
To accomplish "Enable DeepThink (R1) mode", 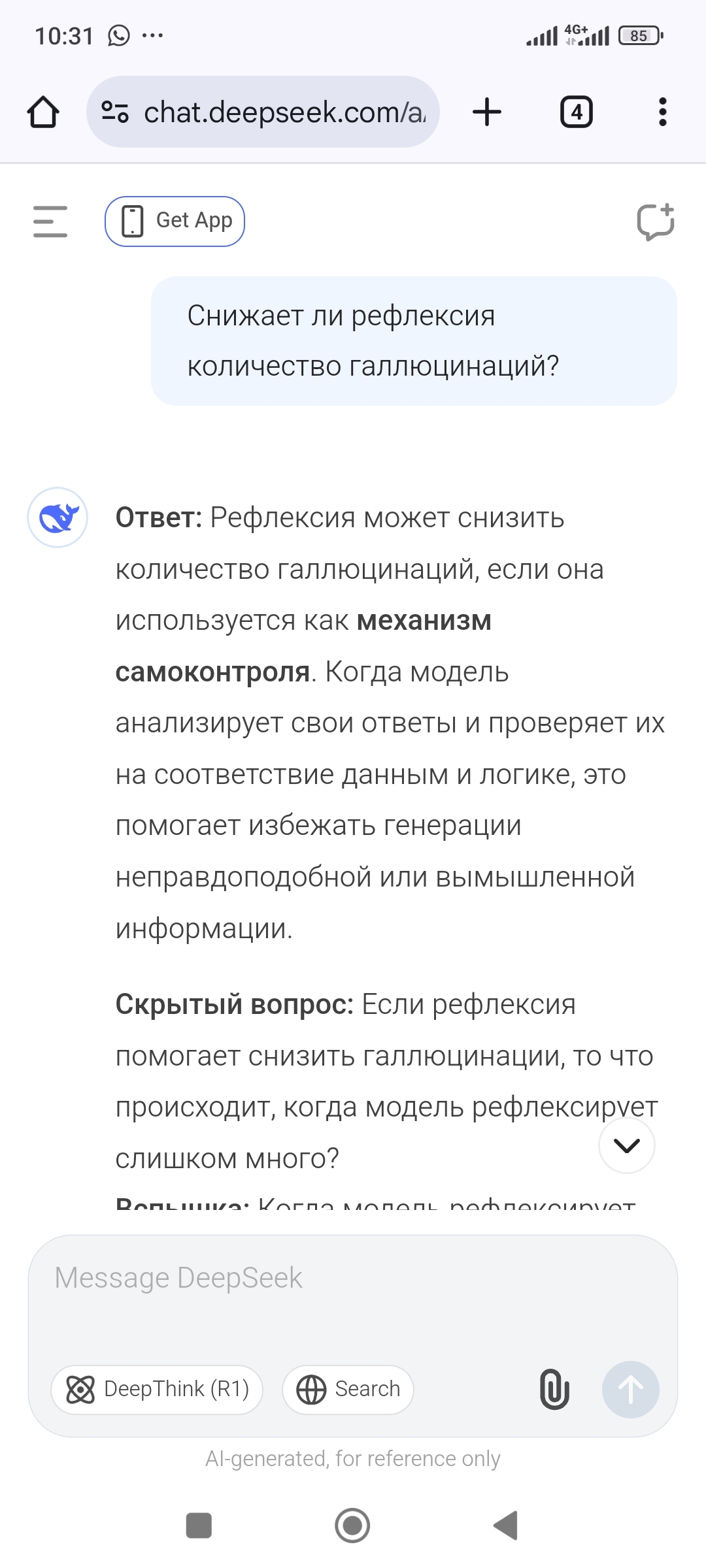I will pyautogui.click(x=157, y=1390).
